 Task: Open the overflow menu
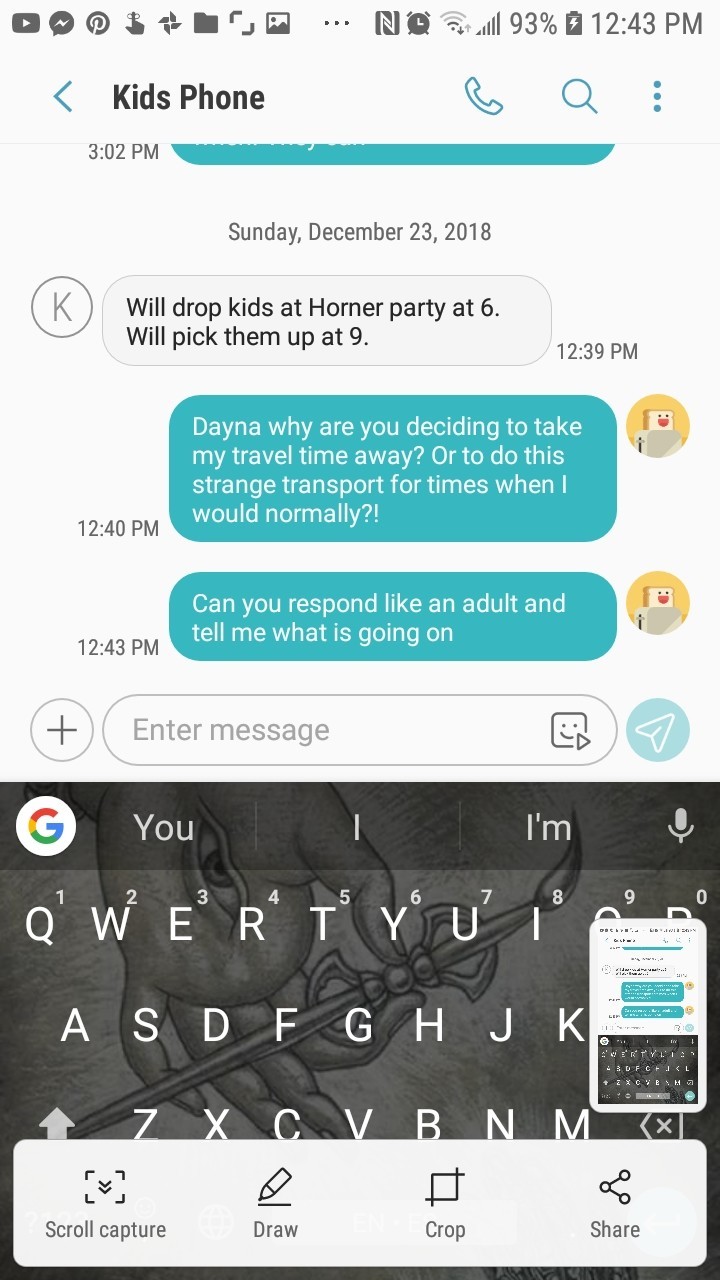(657, 97)
